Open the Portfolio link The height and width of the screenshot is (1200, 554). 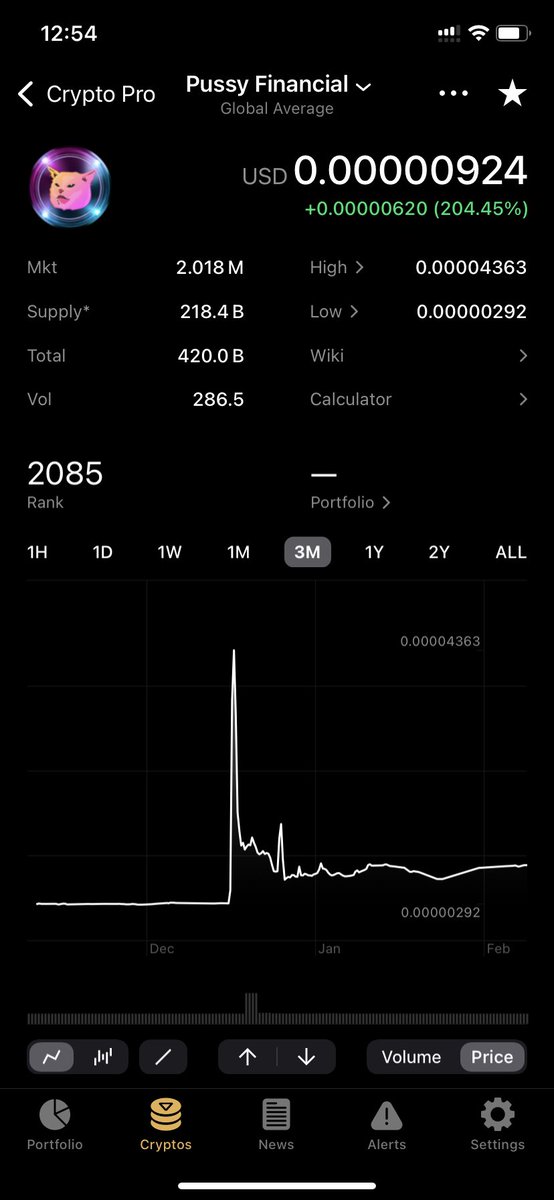pyautogui.click(x=350, y=502)
